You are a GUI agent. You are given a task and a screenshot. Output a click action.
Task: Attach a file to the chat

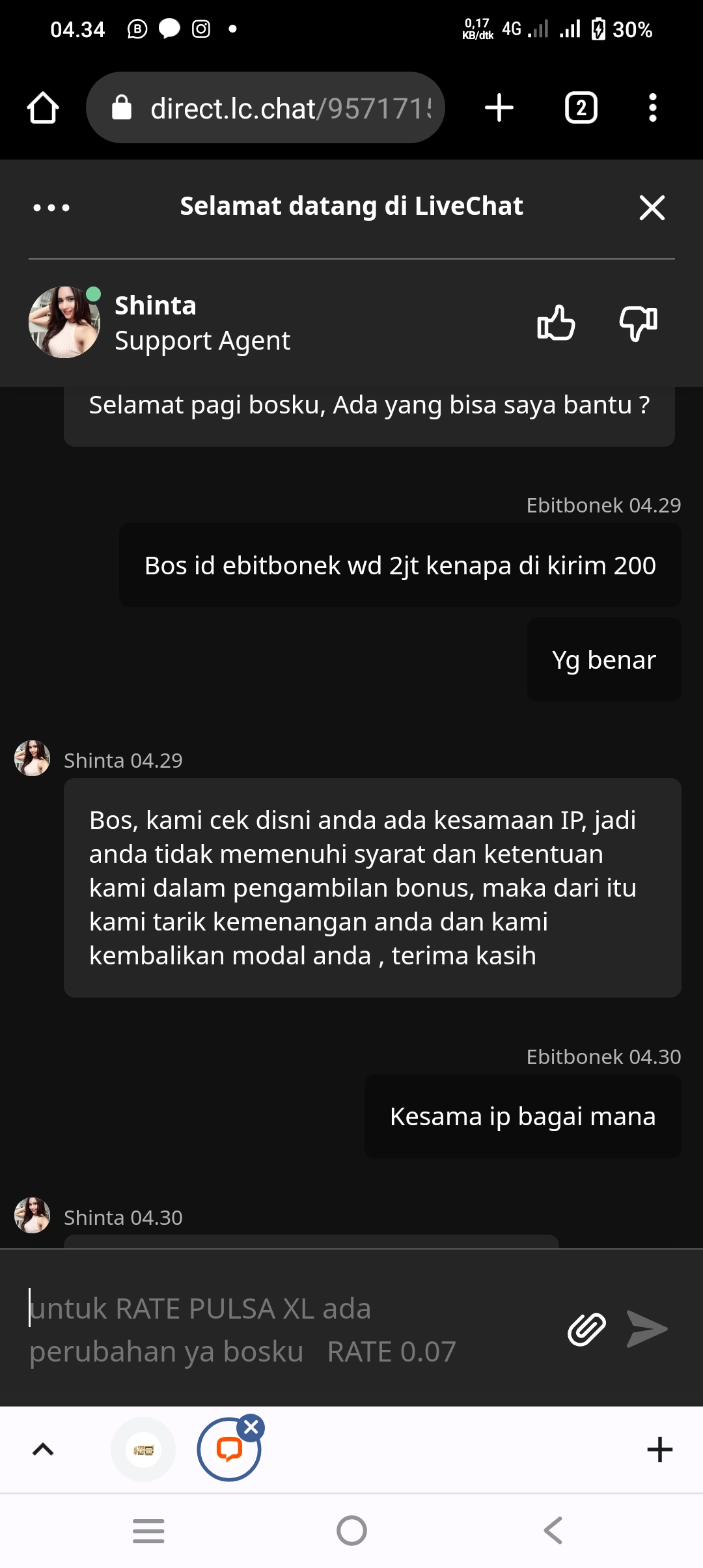click(586, 1329)
